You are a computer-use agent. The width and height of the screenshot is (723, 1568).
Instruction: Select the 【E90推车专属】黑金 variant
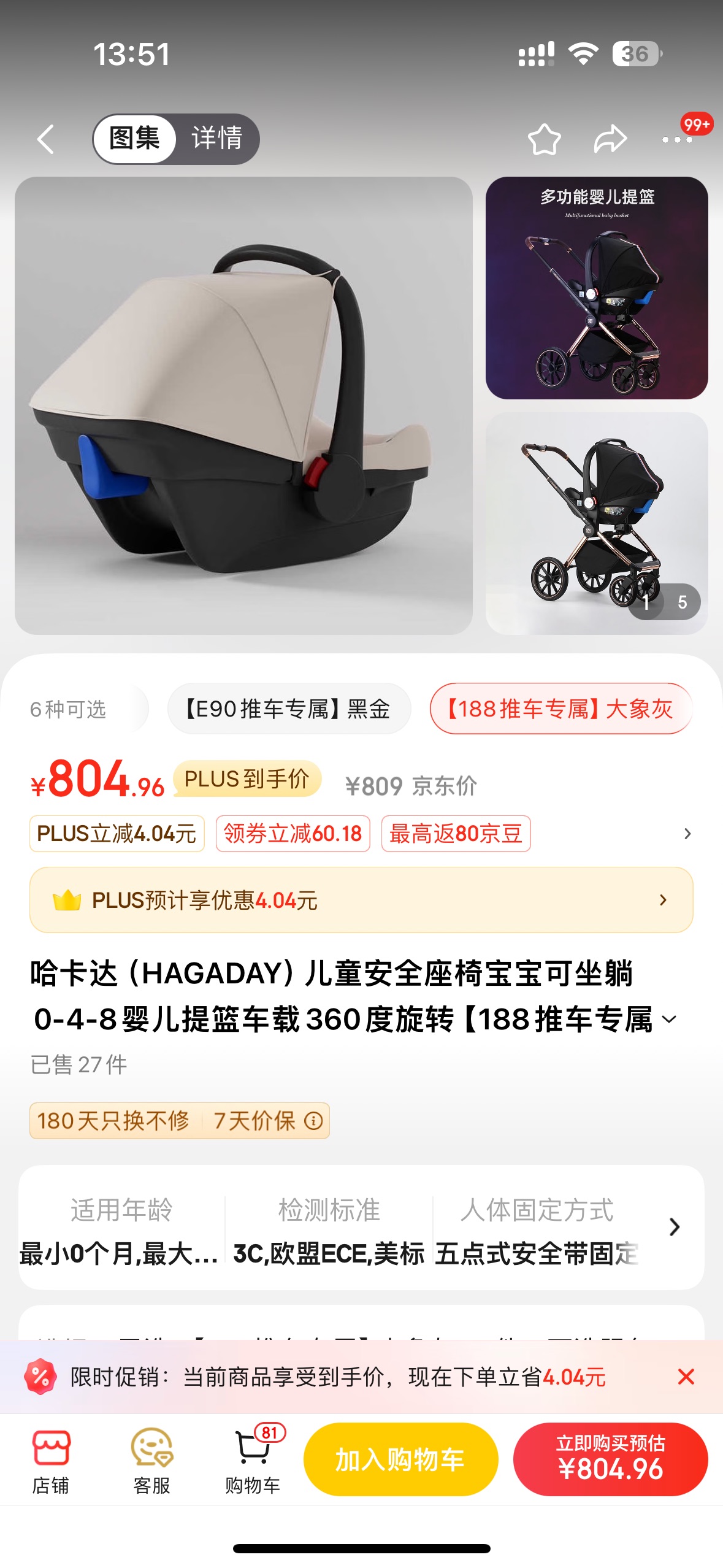(289, 709)
